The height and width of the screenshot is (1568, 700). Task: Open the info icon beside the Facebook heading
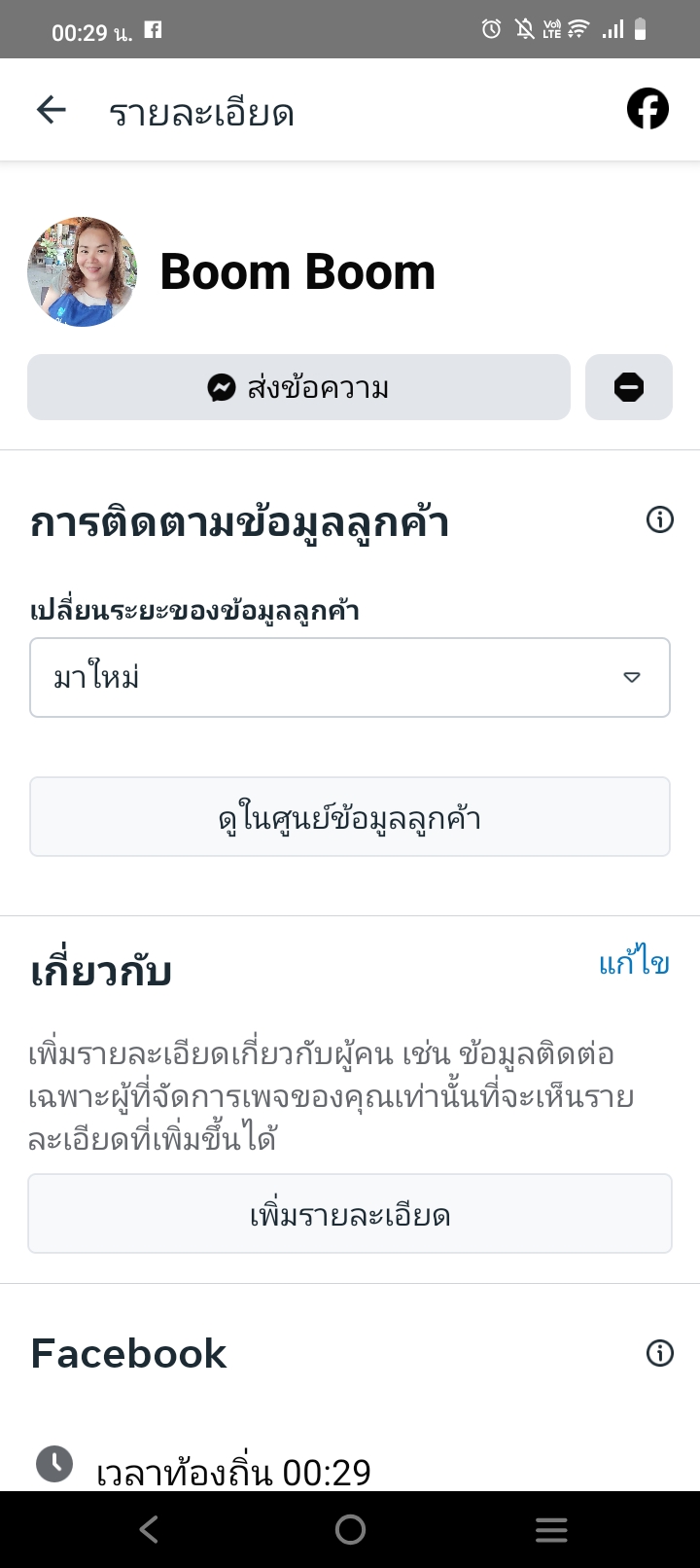point(659,1353)
